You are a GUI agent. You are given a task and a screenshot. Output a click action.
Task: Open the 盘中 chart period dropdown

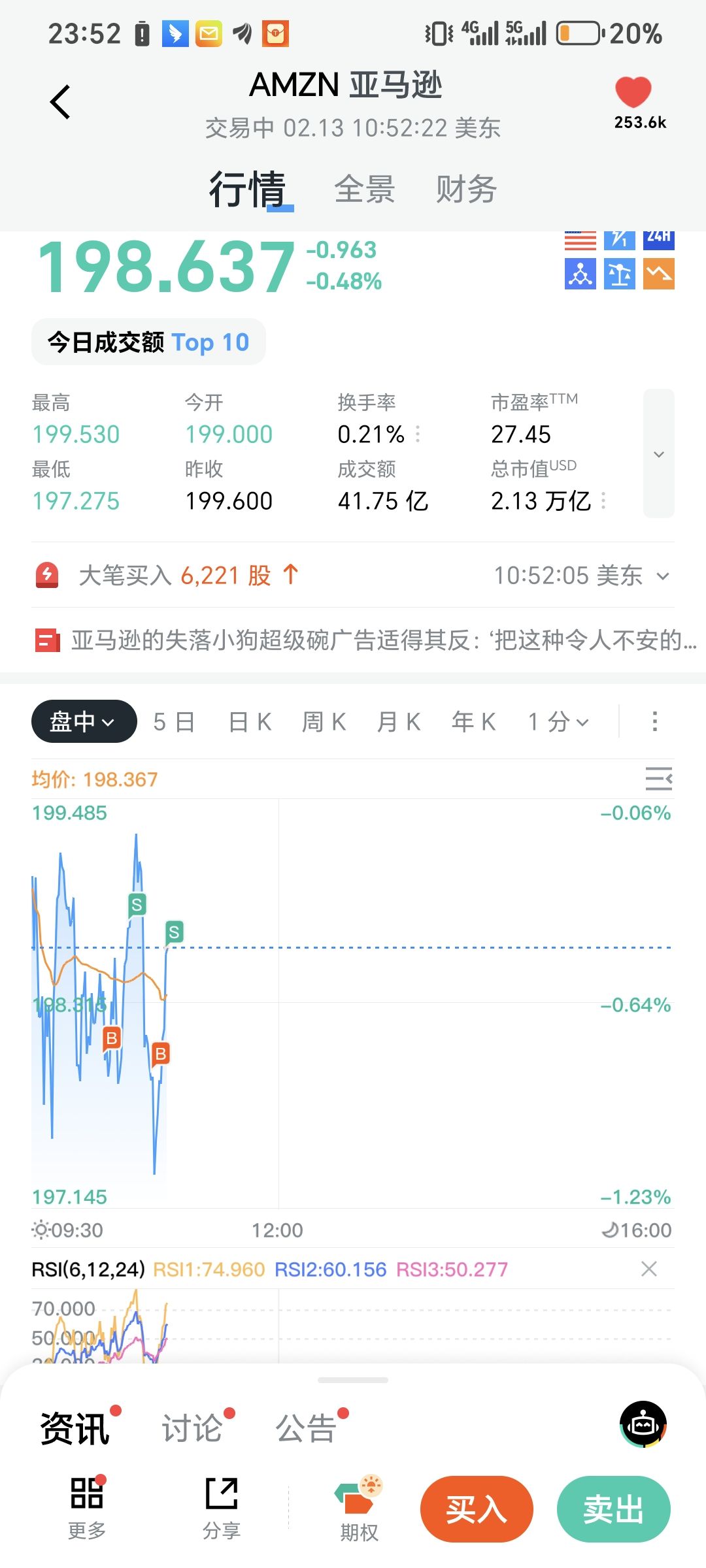click(x=84, y=722)
